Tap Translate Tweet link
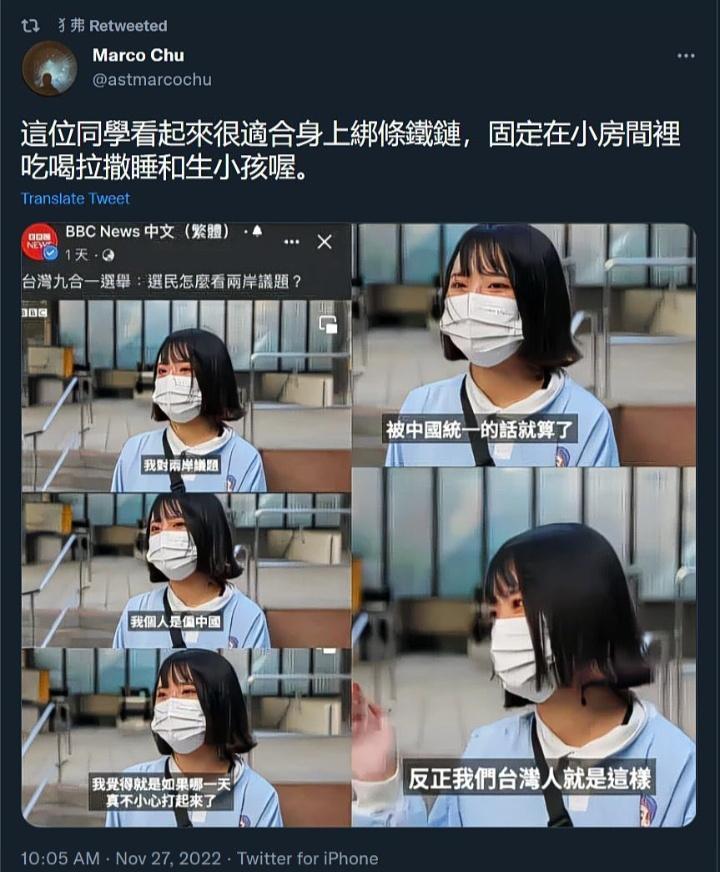This screenshot has height=872, width=720. [76, 199]
